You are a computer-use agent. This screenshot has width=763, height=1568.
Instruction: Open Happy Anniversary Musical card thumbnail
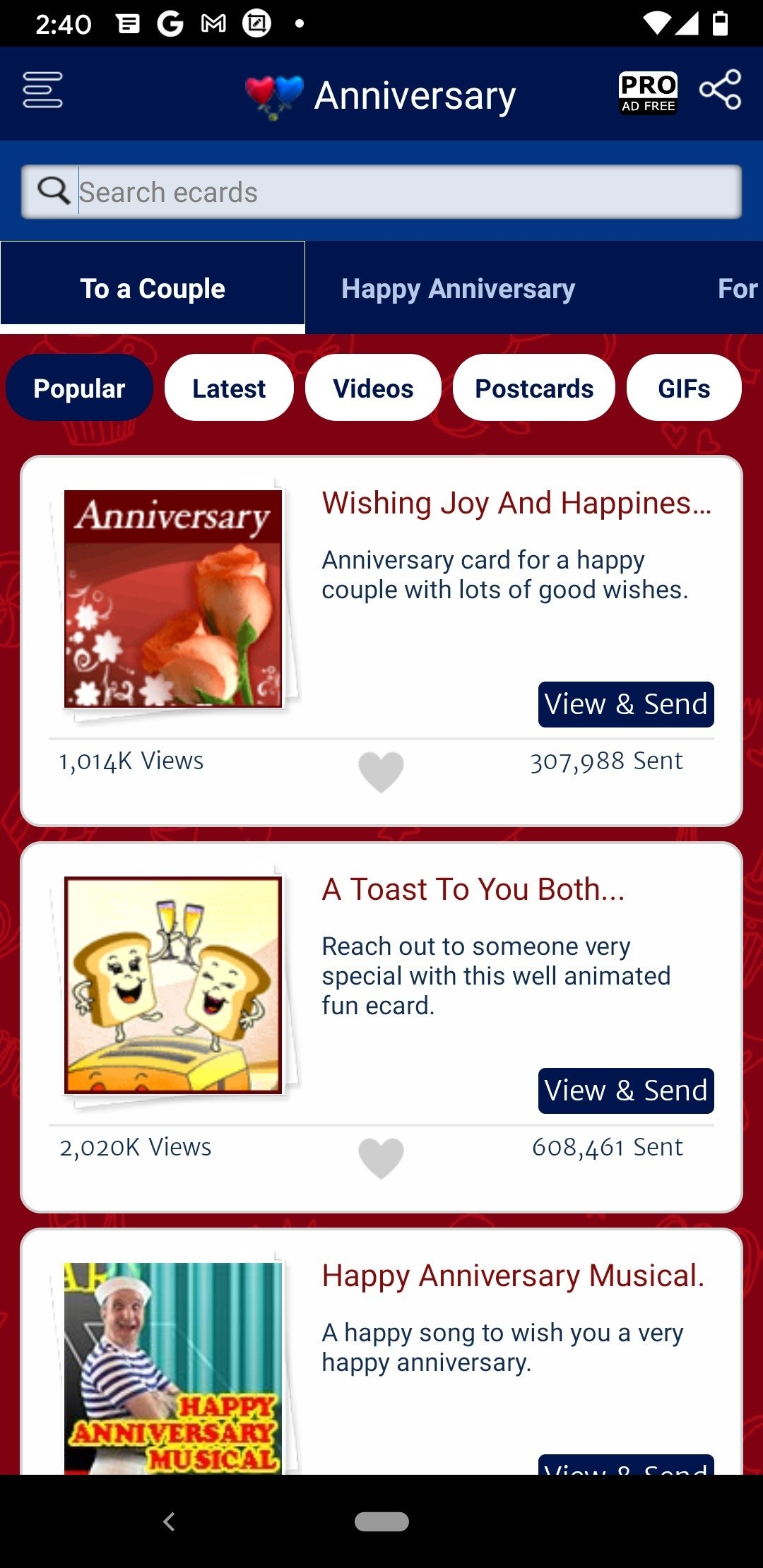point(173,1367)
